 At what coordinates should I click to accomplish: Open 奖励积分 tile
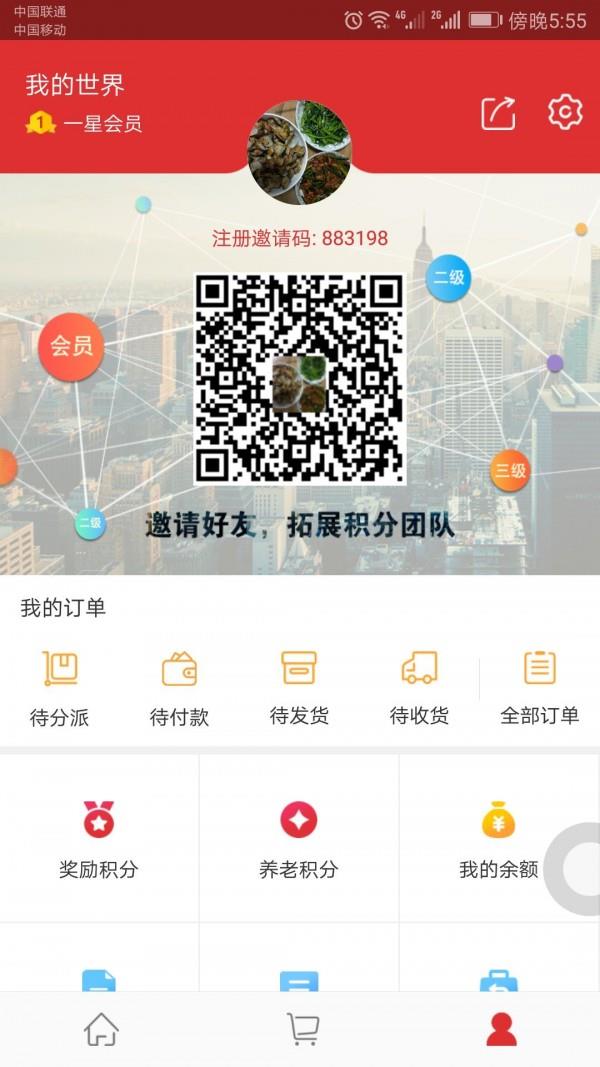99,839
